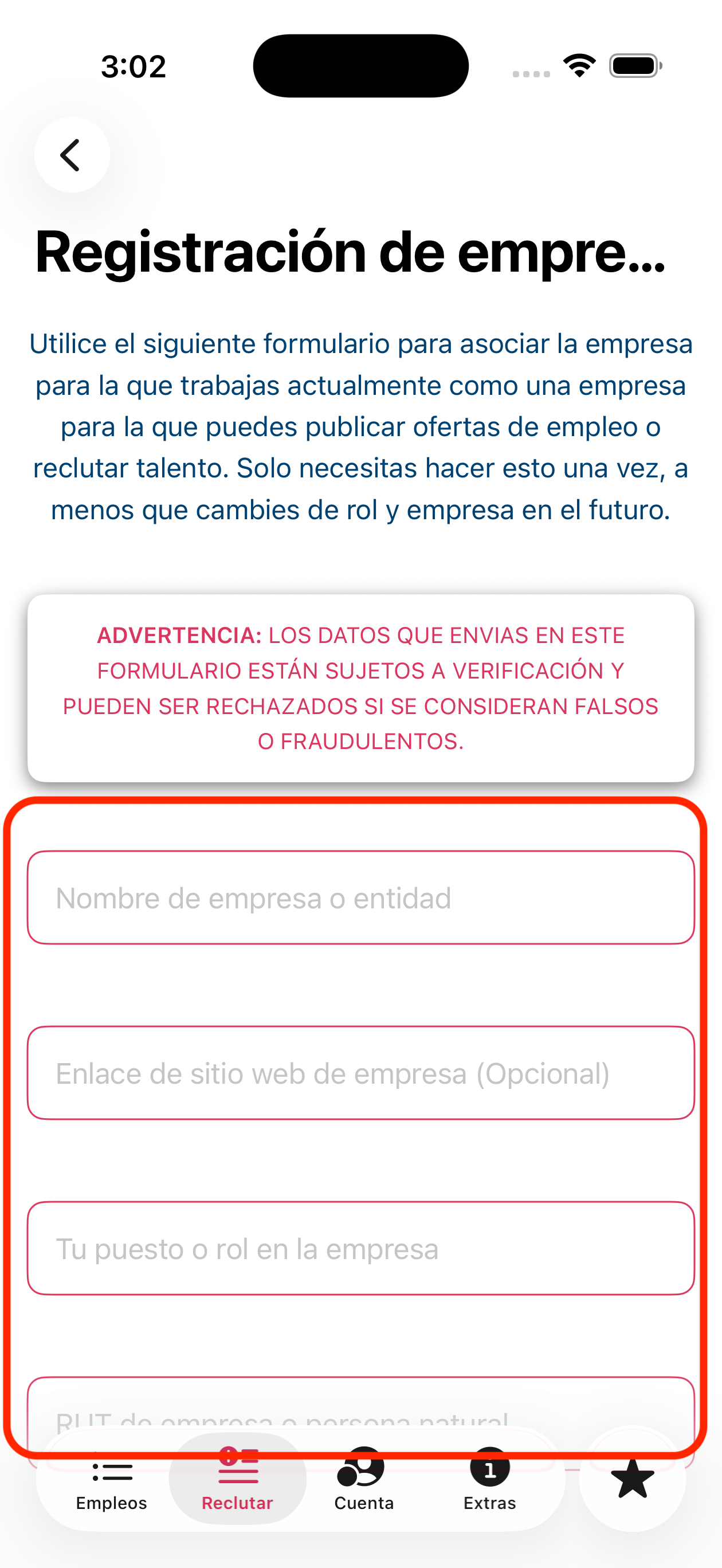The height and width of the screenshot is (1568, 722).
Task: Enter the company name field
Action: click(x=360, y=898)
